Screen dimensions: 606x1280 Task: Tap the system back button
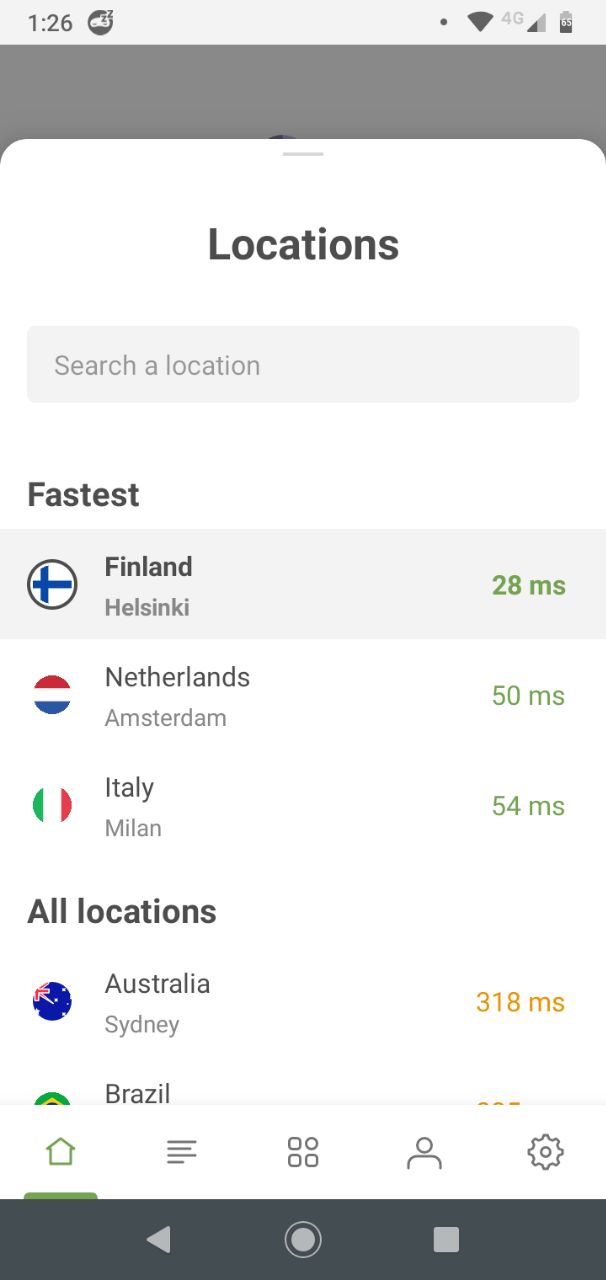[x=158, y=1240]
